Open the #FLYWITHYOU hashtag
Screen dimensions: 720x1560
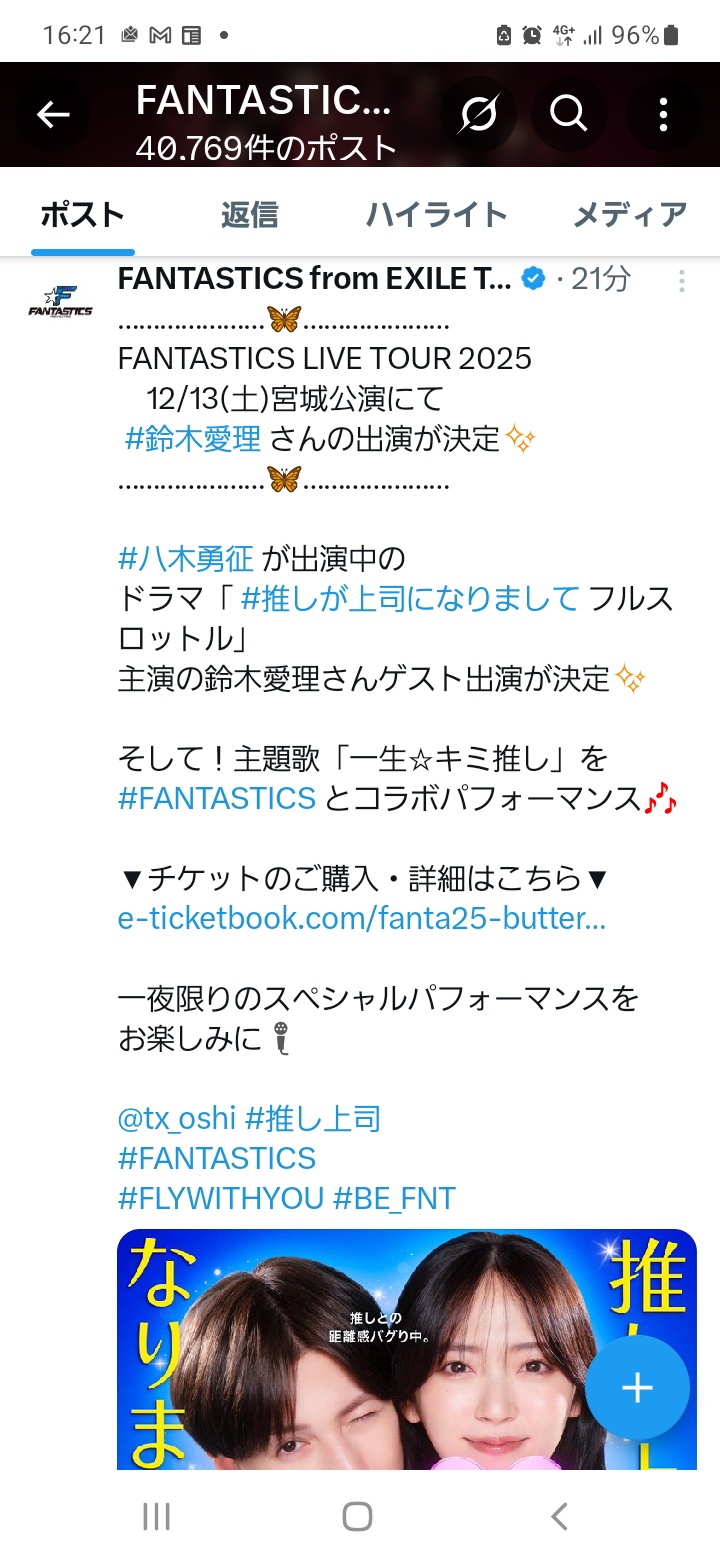click(220, 1197)
